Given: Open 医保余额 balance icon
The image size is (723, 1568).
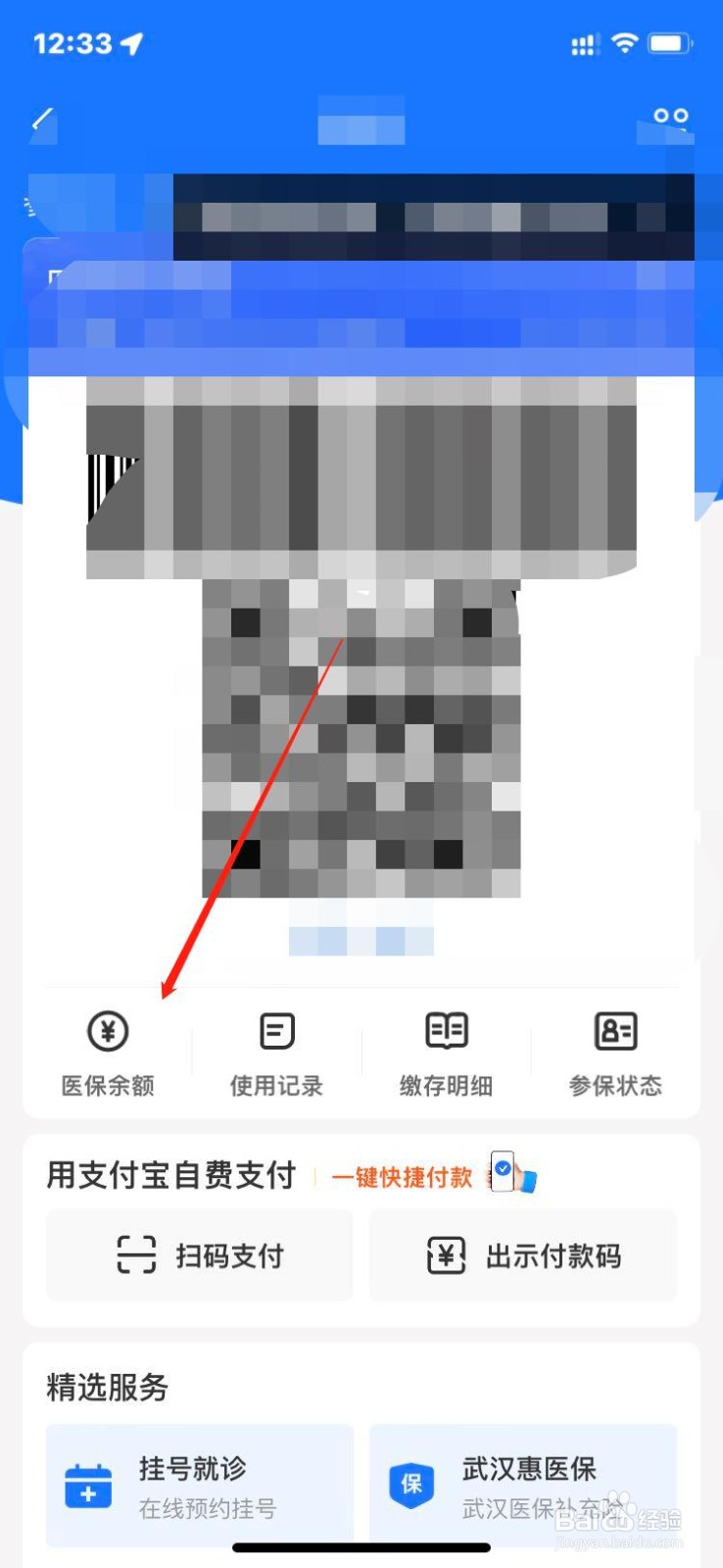Looking at the screenshot, I should (x=107, y=1031).
